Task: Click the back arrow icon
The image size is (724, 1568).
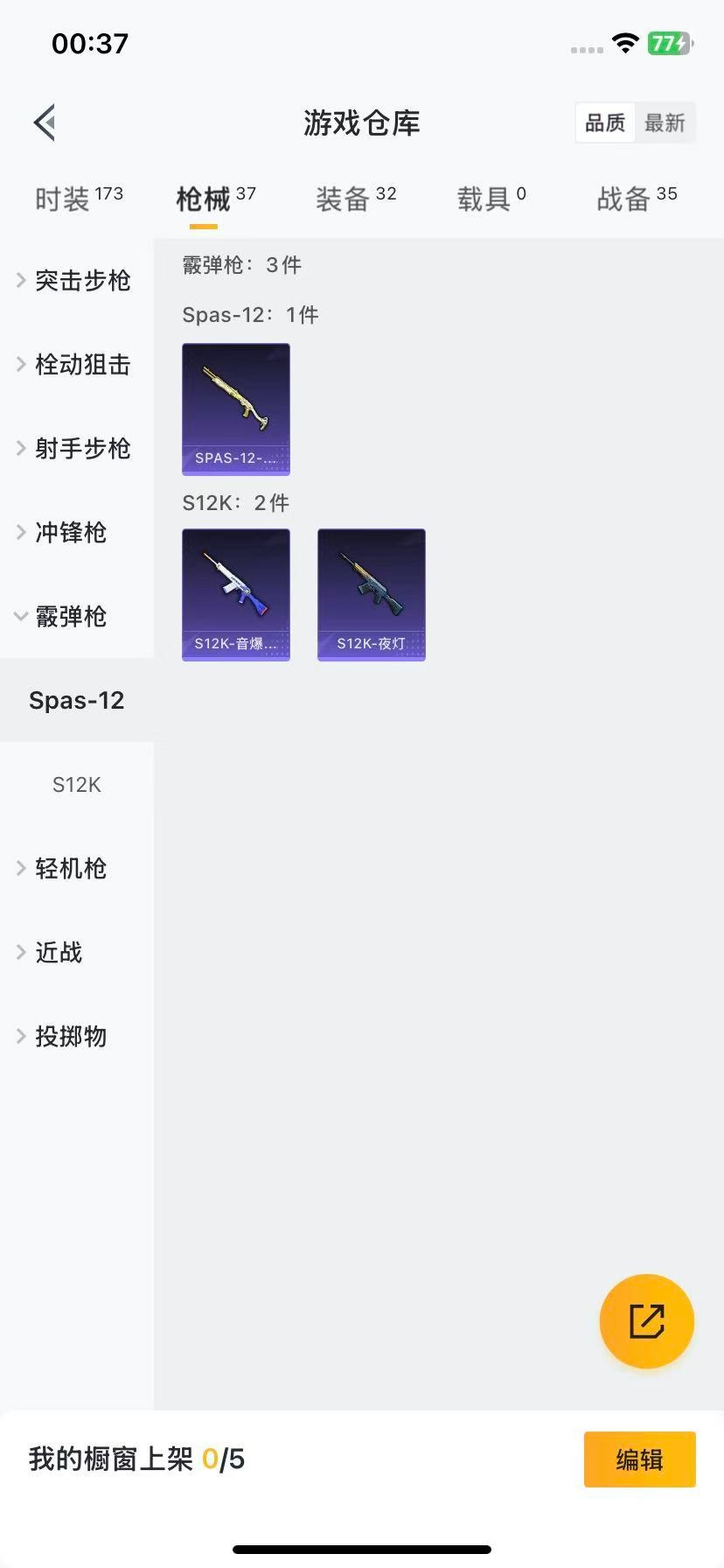Action: pyautogui.click(x=44, y=122)
